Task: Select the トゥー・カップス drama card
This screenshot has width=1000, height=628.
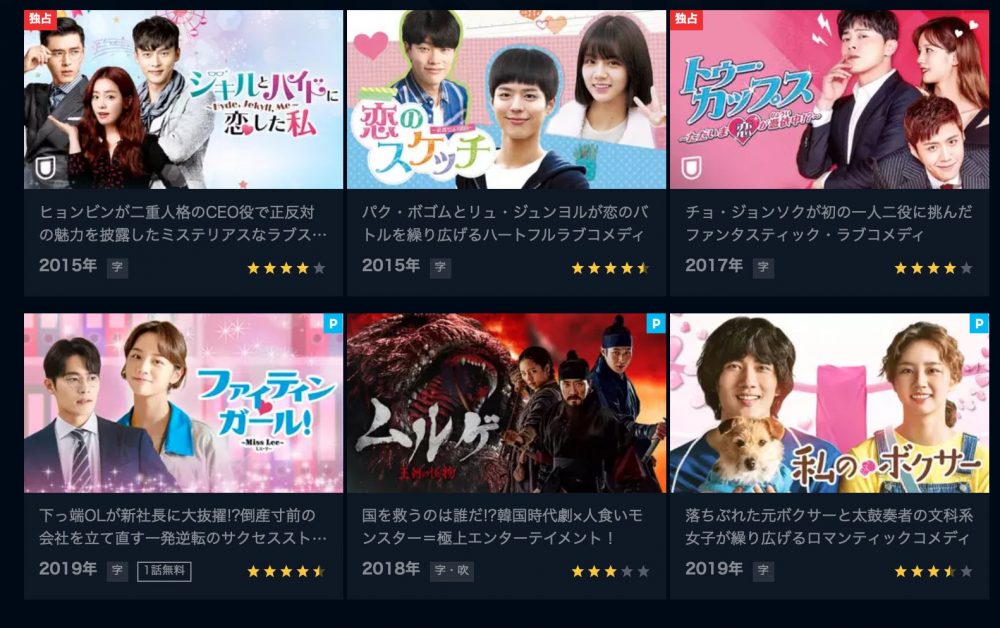Action: coord(829,100)
